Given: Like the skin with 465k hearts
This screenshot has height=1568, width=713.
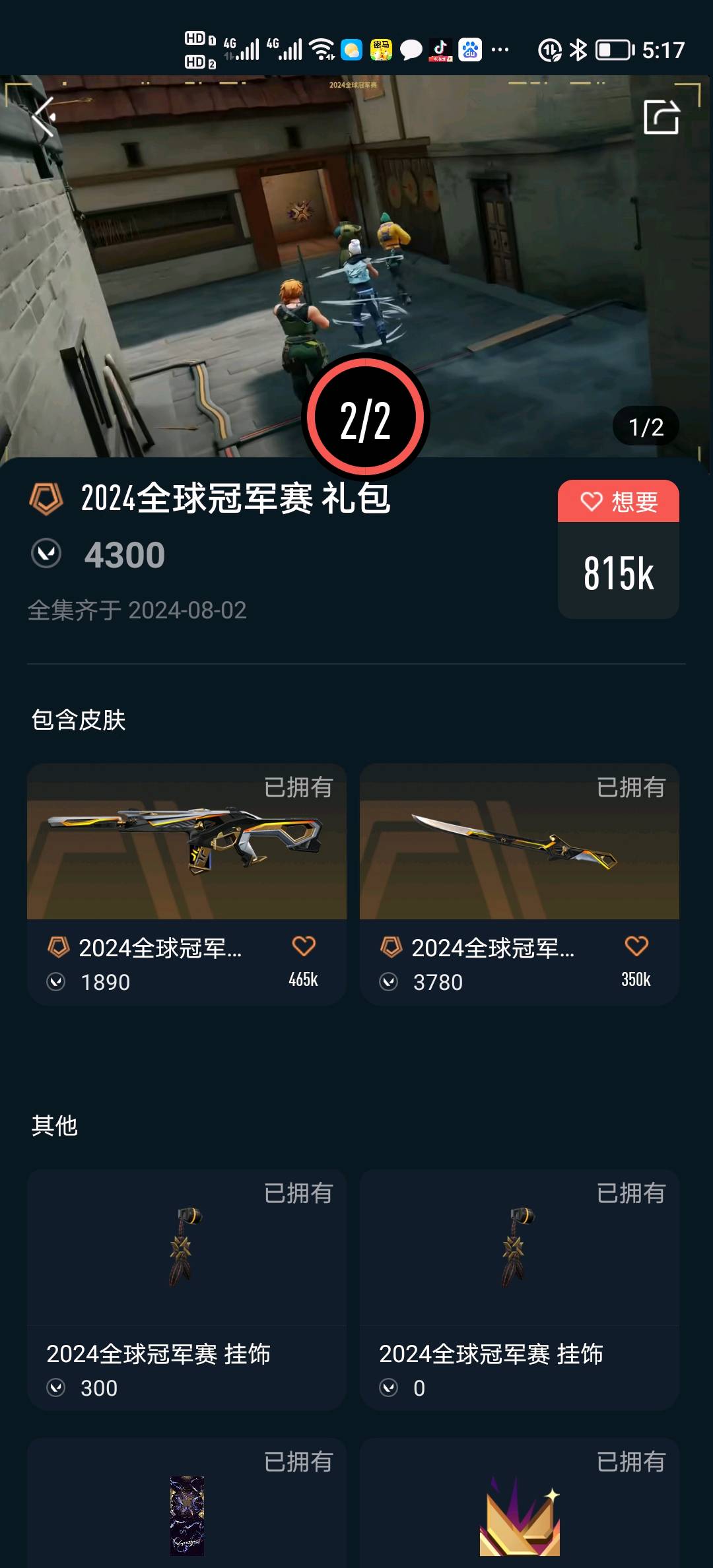Looking at the screenshot, I should point(304,946).
